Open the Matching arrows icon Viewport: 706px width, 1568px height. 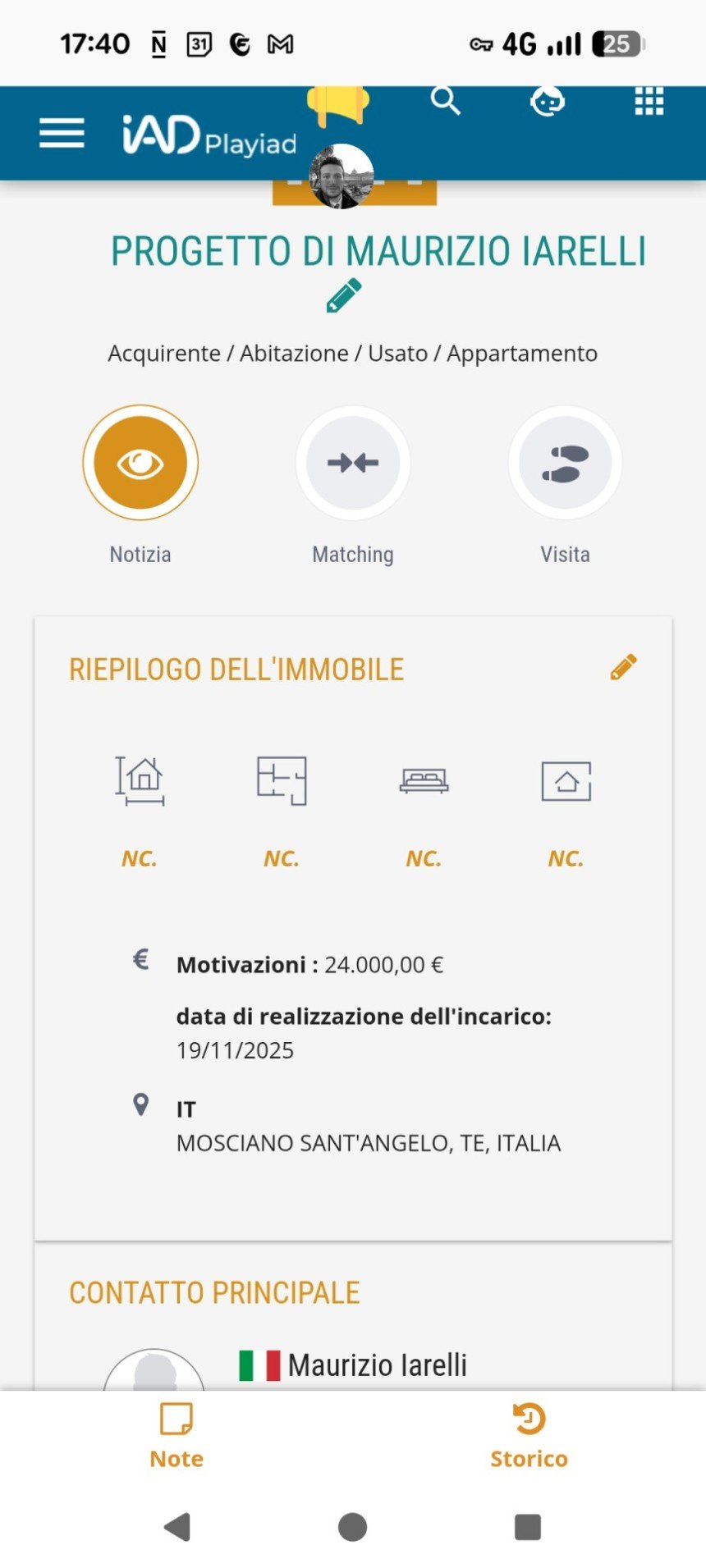pyautogui.click(x=352, y=463)
